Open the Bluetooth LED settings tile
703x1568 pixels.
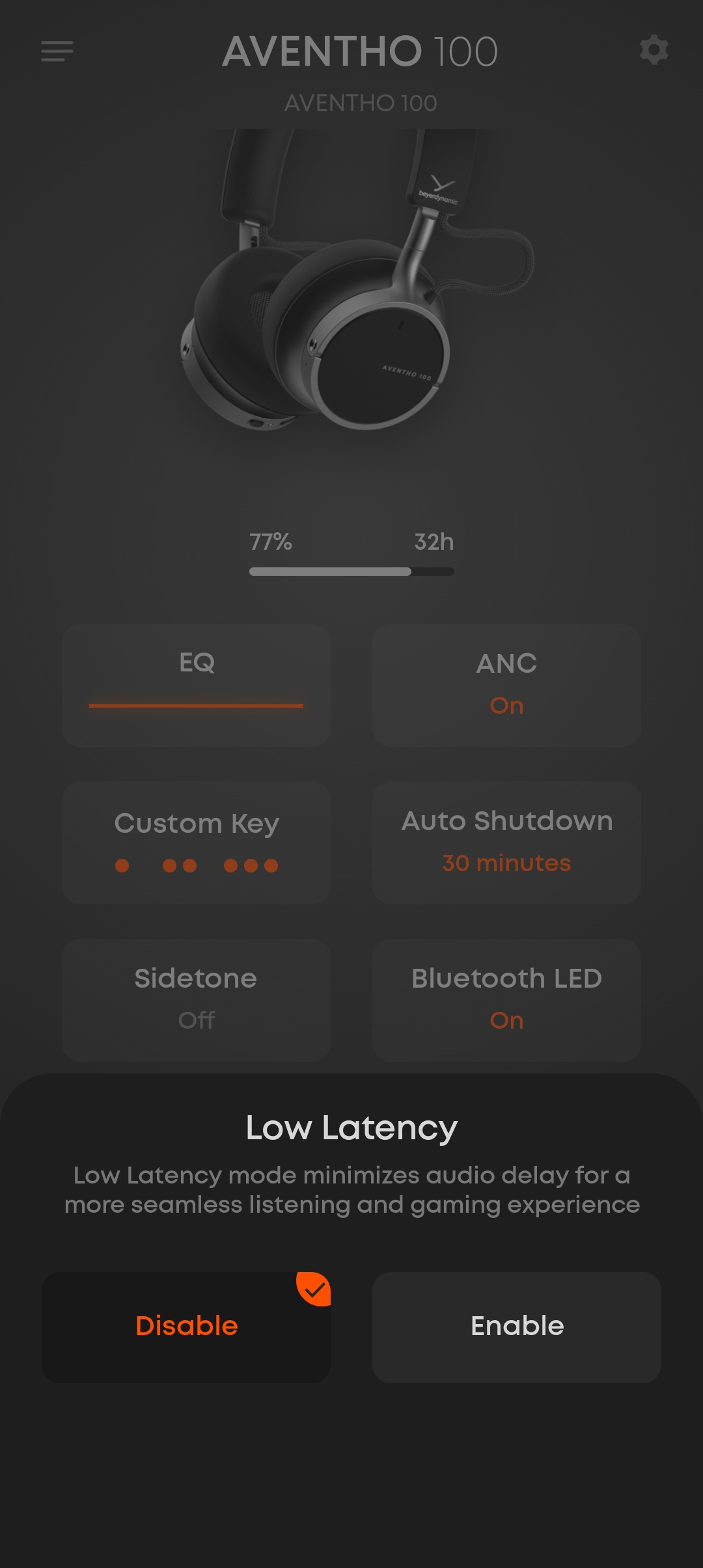coord(506,1000)
